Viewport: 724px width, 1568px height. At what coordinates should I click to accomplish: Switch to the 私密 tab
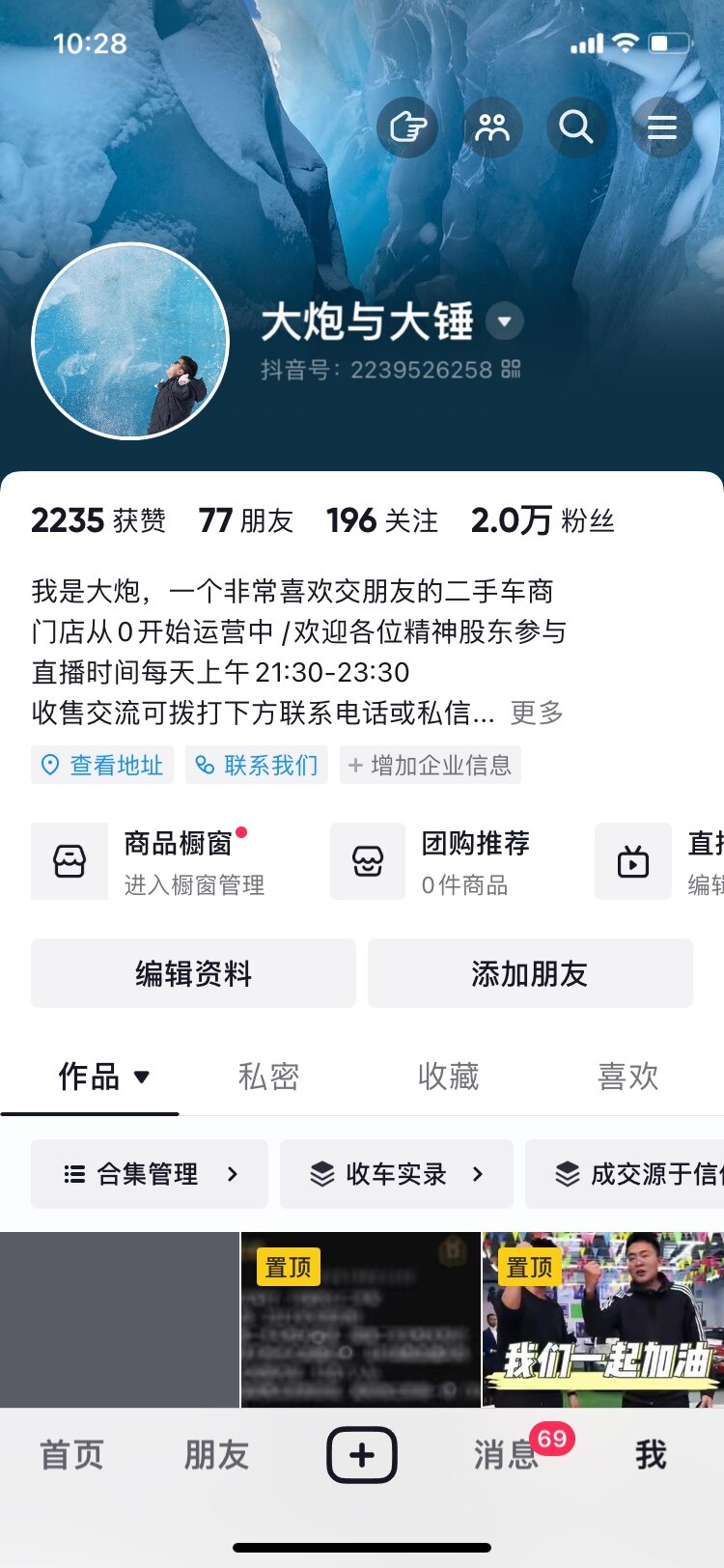268,1076
